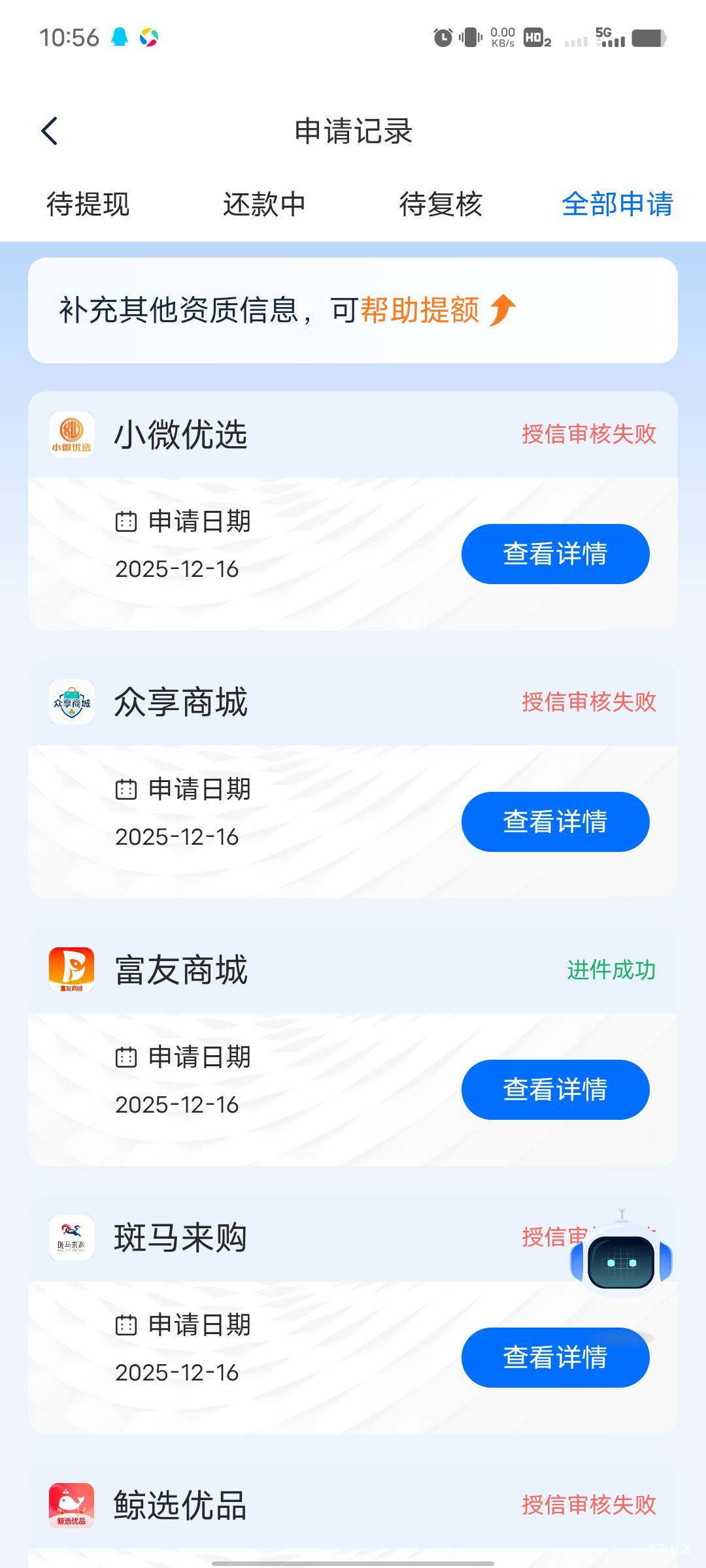Image resolution: width=706 pixels, height=1568 pixels.
Task: View details for 小微优选 application
Action: (555, 554)
